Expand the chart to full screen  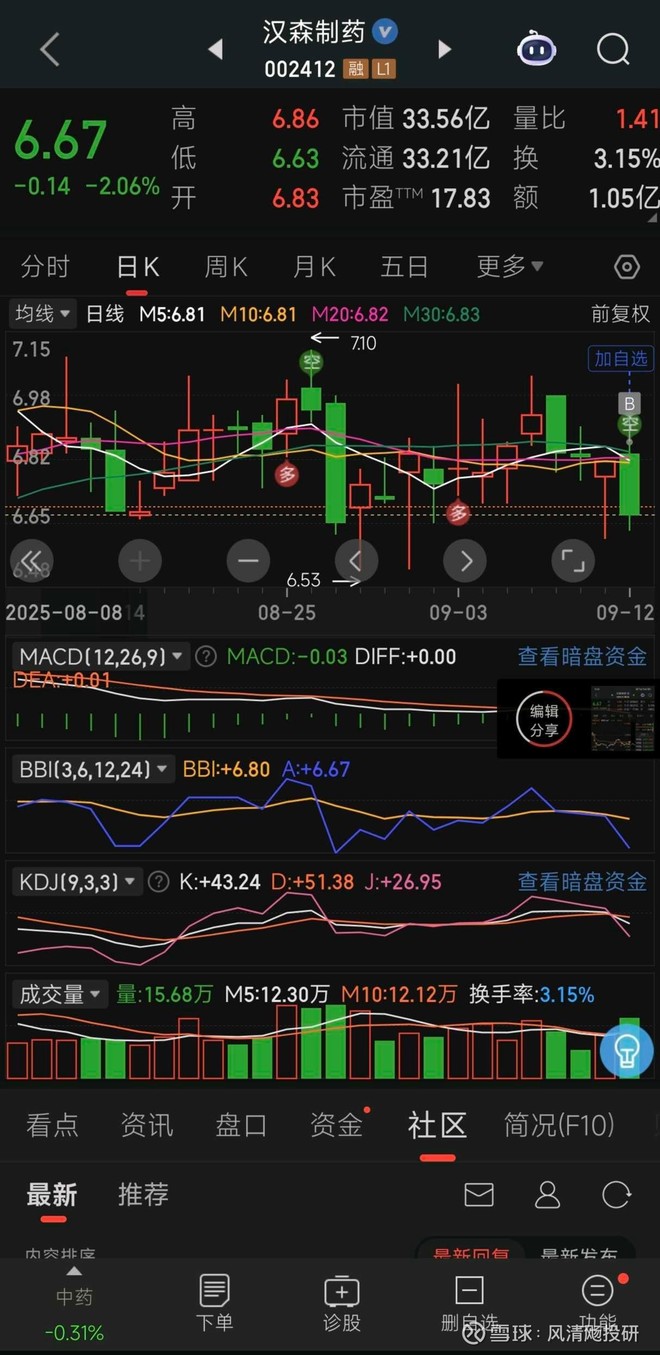pyautogui.click(x=572, y=561)
